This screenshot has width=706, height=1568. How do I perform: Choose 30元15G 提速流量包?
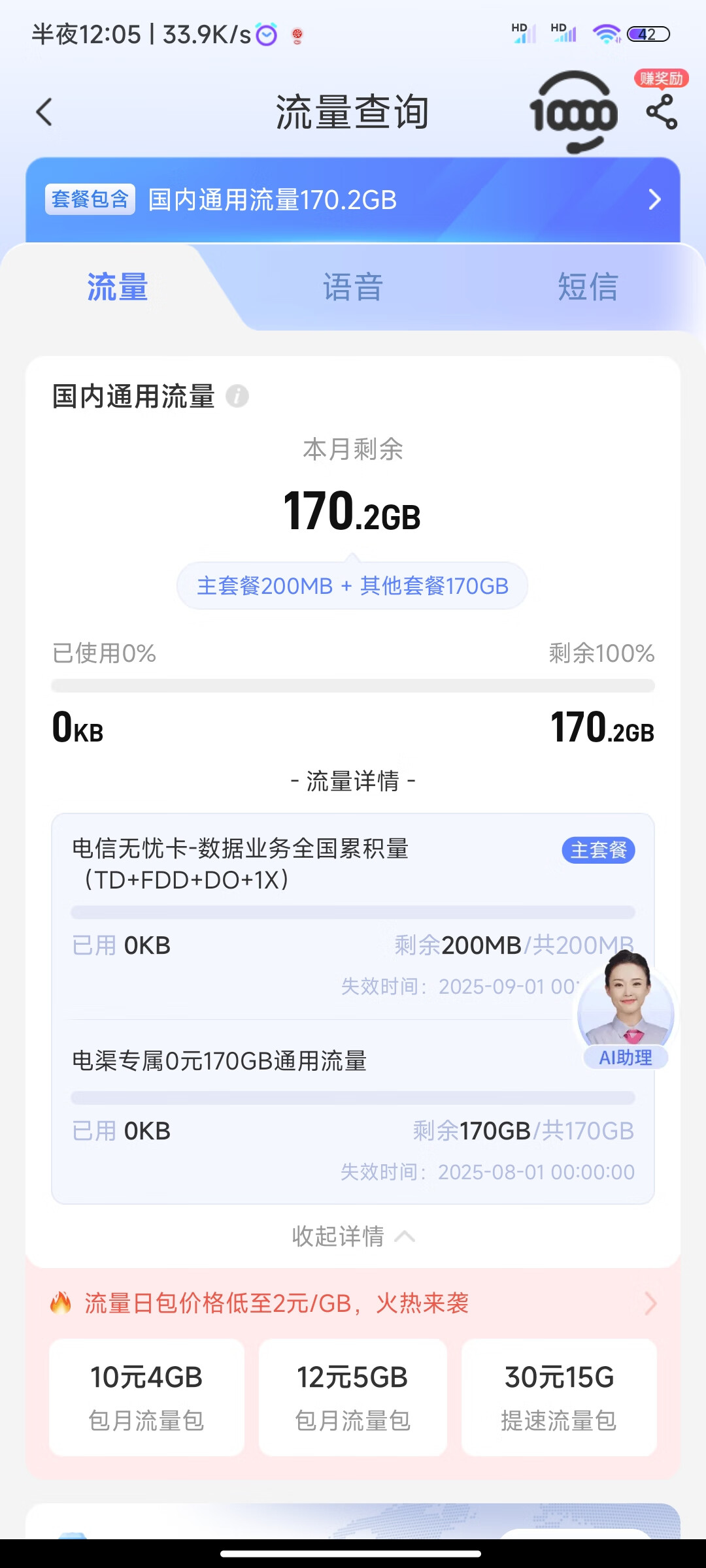559,1397
